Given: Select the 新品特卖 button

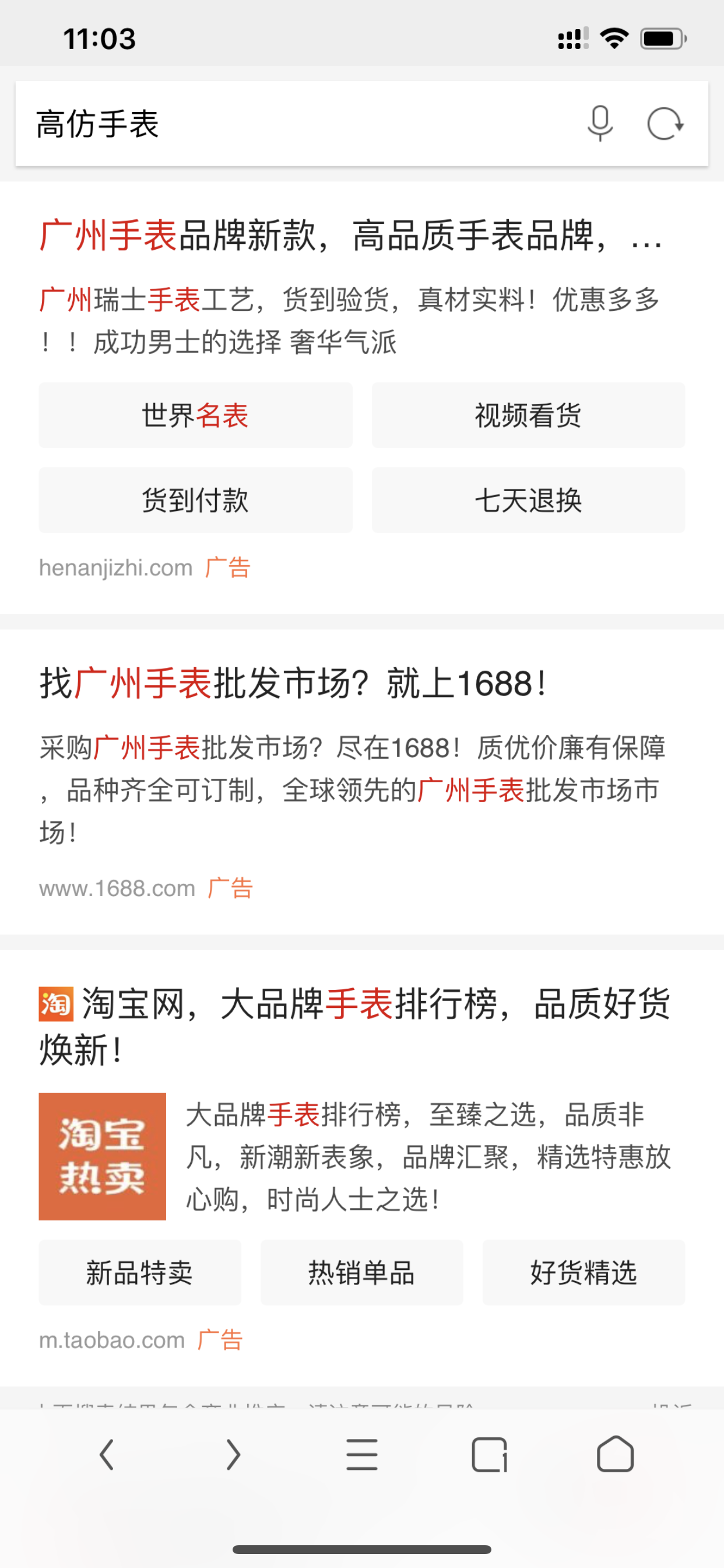Looking at the screenshot, I should pyautogui.click(x=140, y=1273).
